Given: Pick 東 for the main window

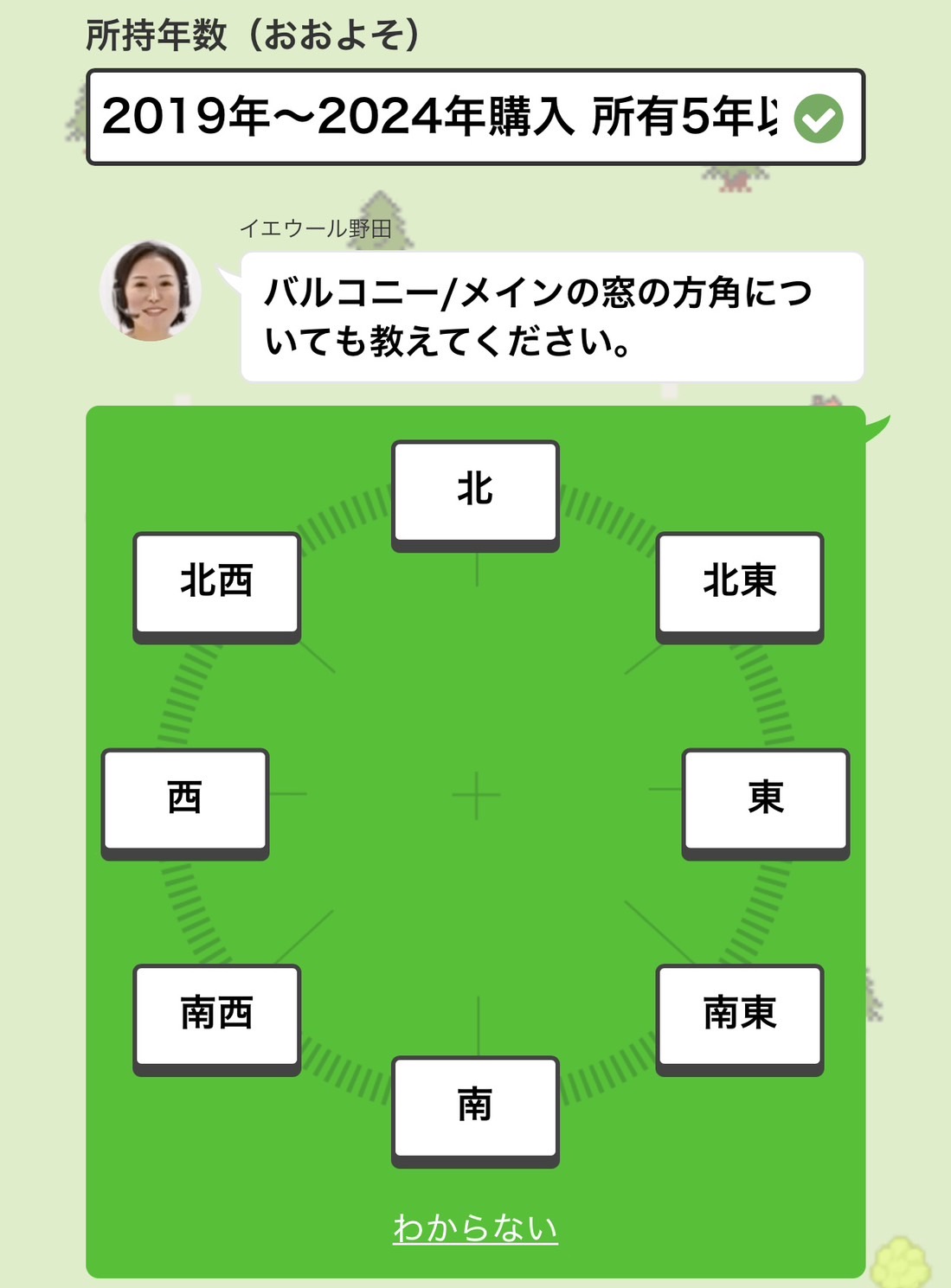Looking at the screenshot, I should tap(765, 799).
